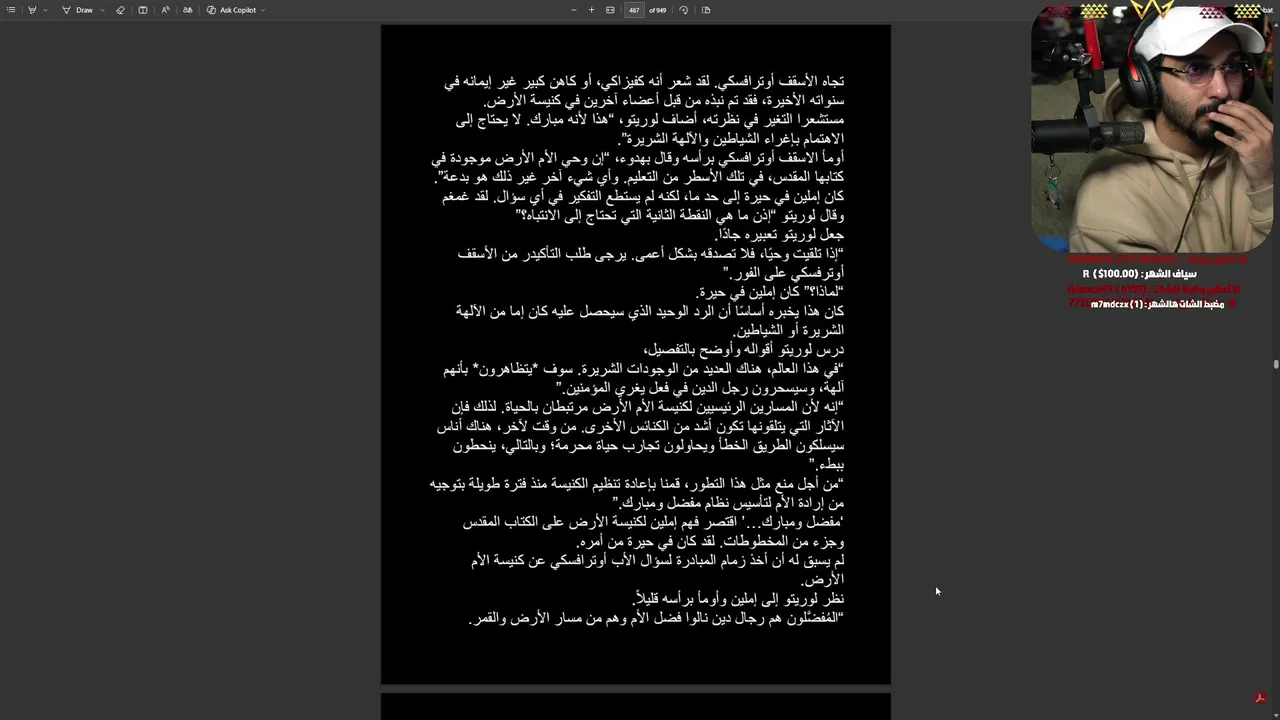Select the highlight tool
Image resolution: width=1280 pixels, height=720 pixels.
tap(32, 10)
